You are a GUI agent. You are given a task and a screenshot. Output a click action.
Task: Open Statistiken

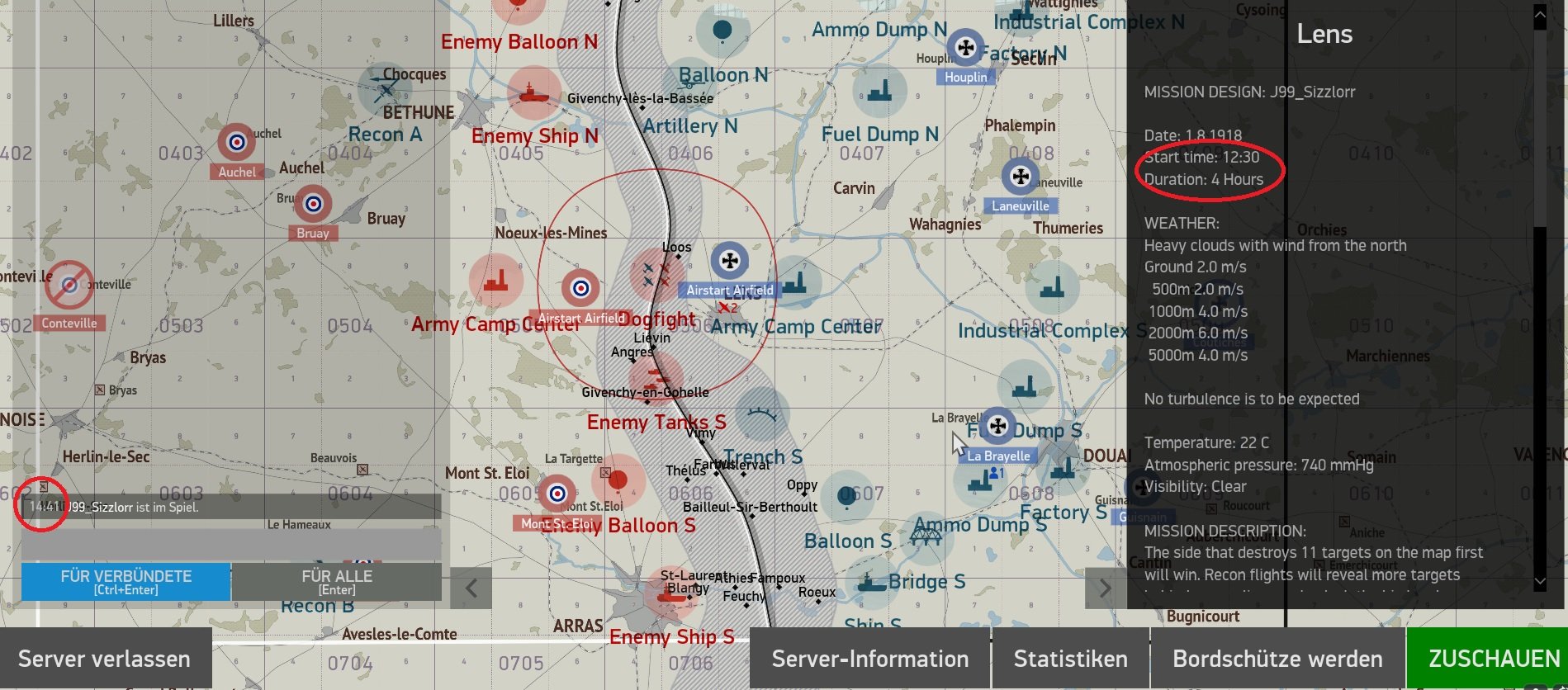(1070, 659)
